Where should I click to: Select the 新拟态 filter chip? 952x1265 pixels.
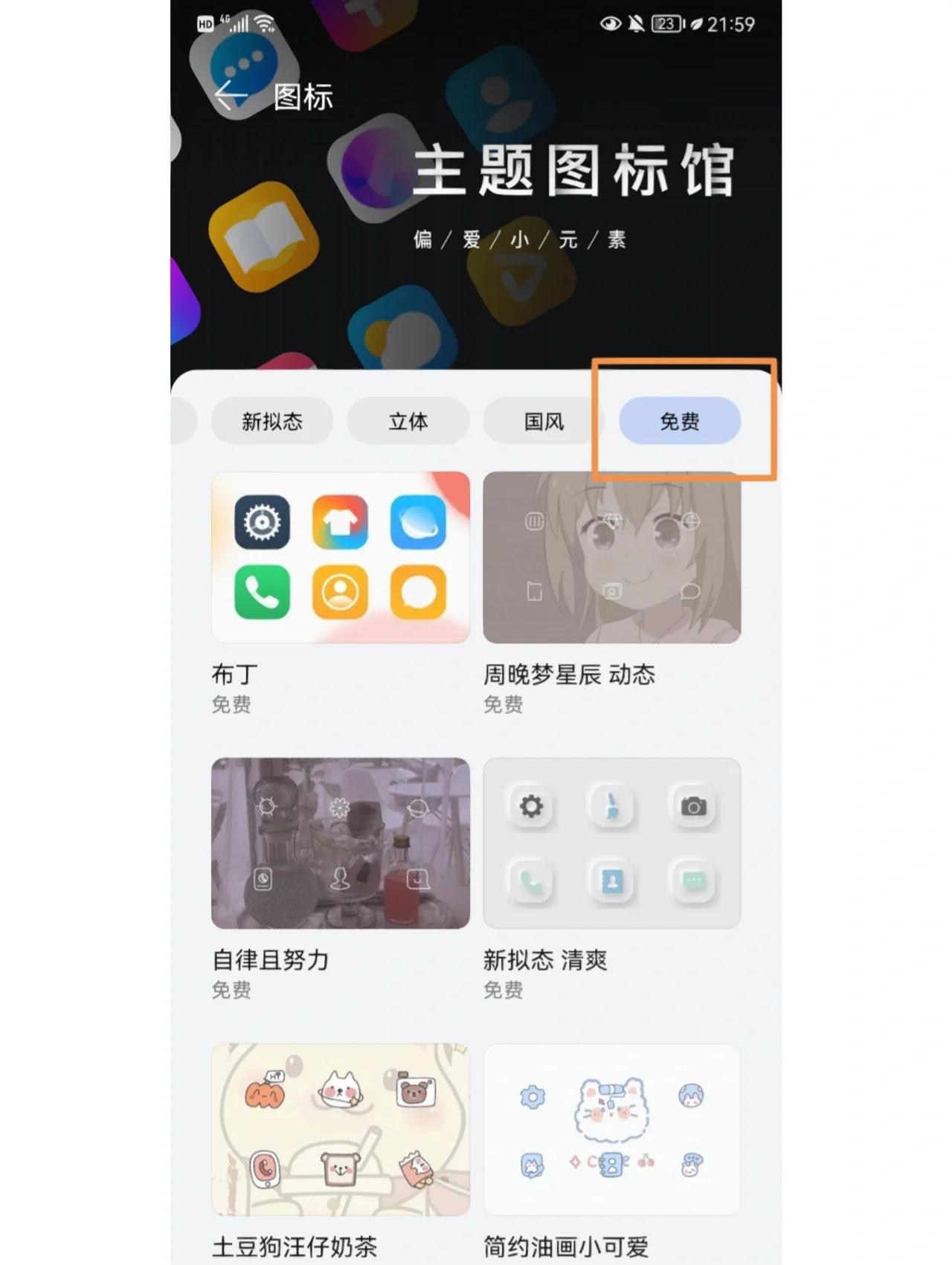tap(272, 422)
